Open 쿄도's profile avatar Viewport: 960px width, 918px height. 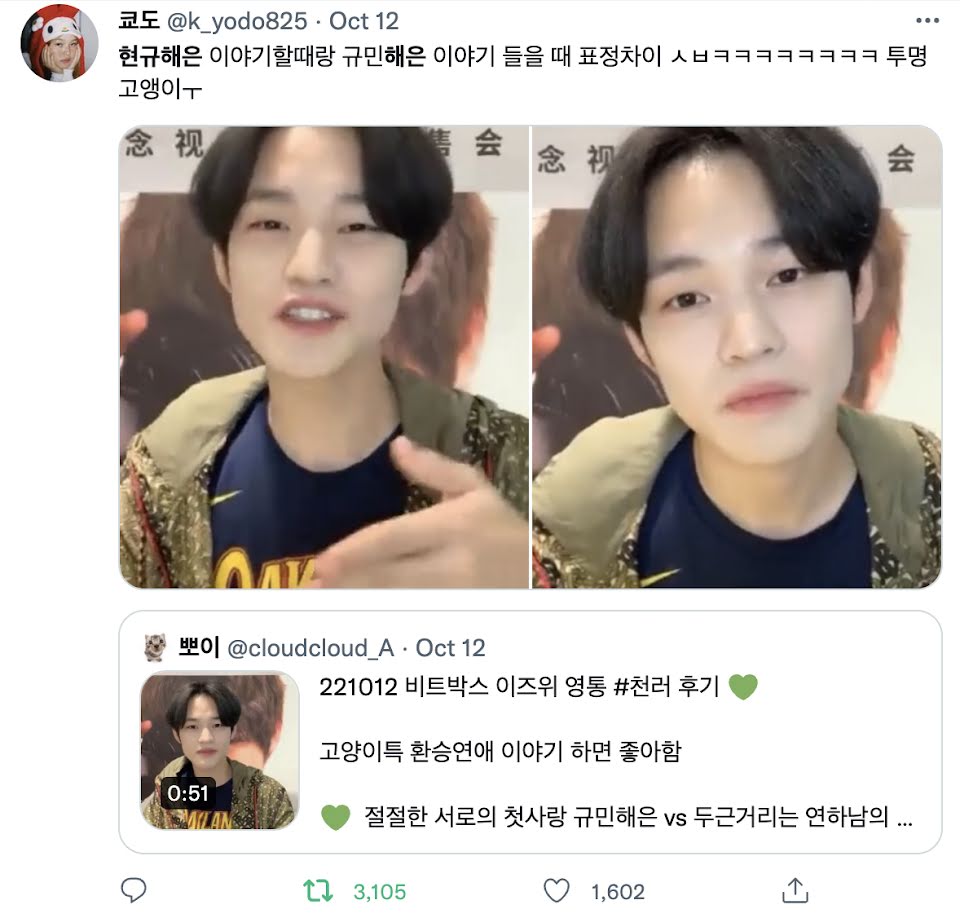59,43
